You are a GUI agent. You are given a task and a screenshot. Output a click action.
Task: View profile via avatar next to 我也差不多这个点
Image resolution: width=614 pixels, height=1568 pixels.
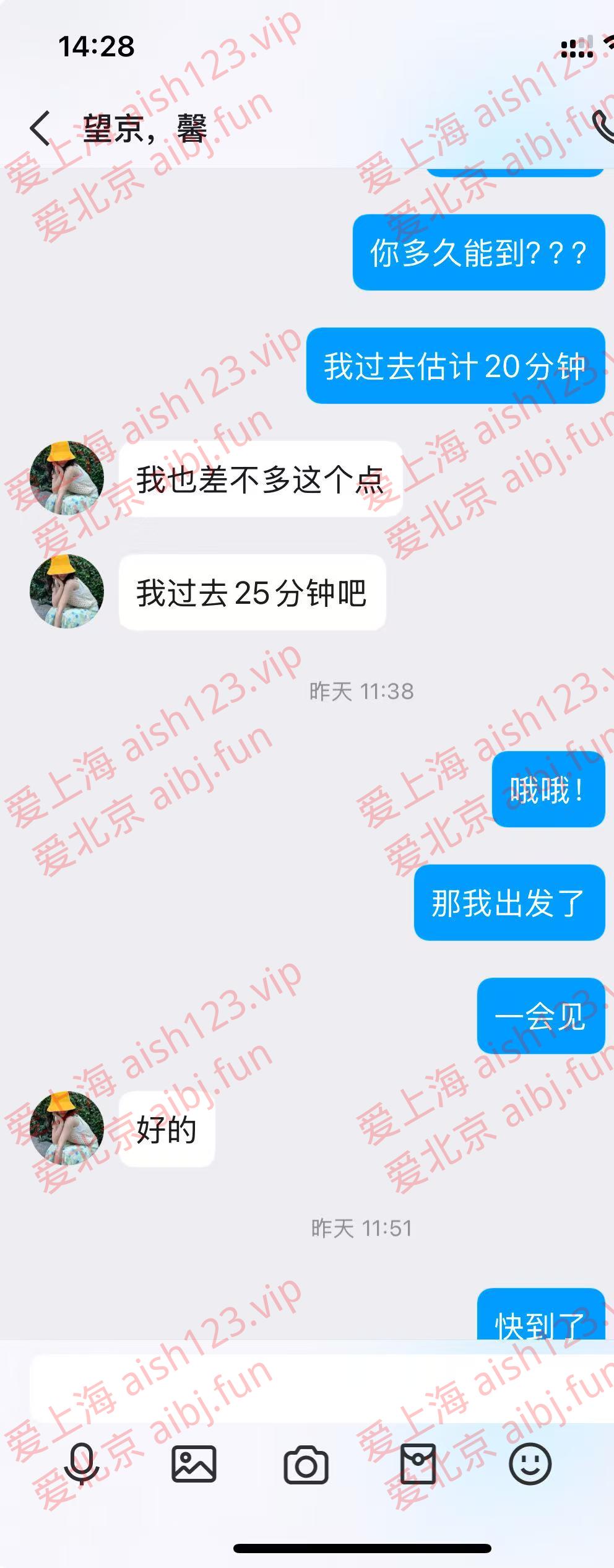(67, 478)
